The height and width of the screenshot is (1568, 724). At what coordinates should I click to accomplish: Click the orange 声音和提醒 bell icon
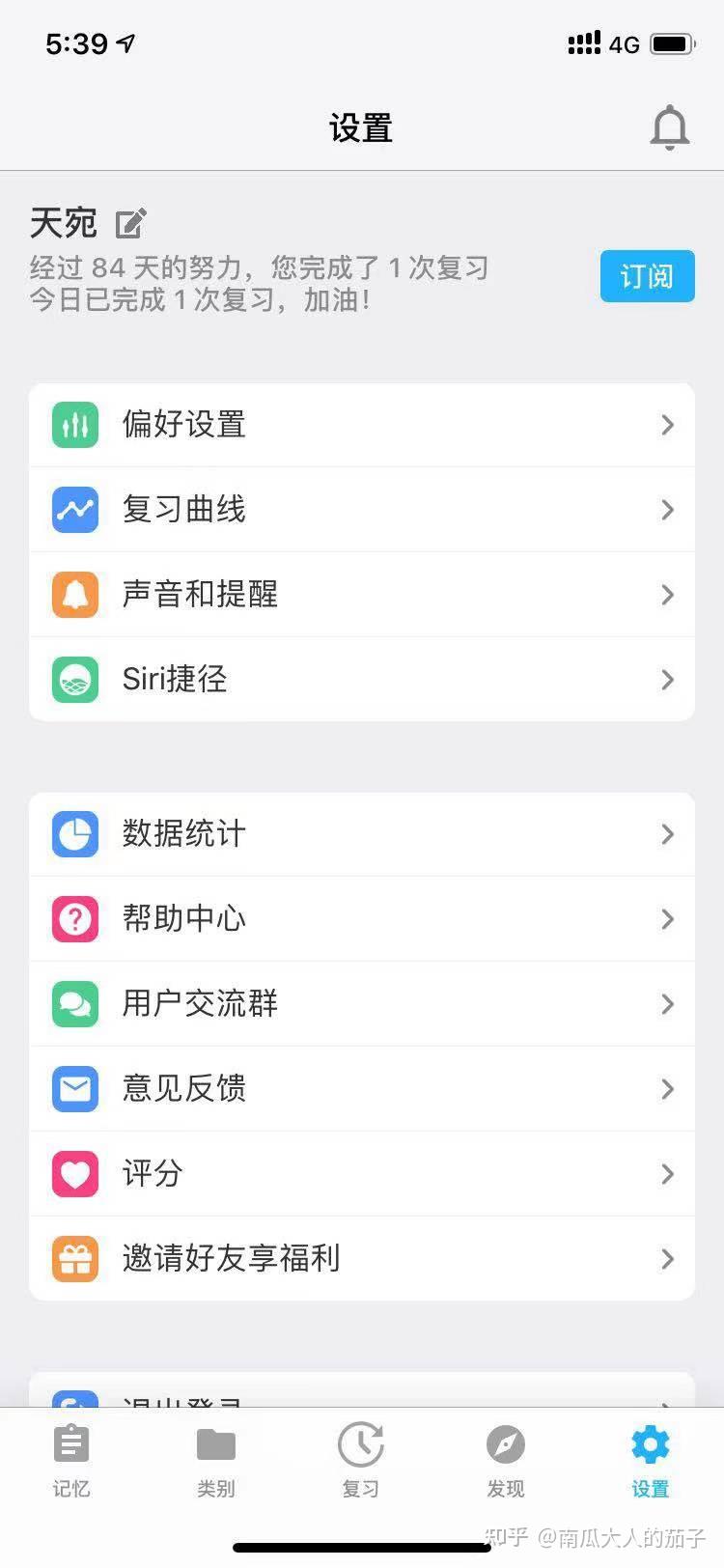(x=74, y=595)
